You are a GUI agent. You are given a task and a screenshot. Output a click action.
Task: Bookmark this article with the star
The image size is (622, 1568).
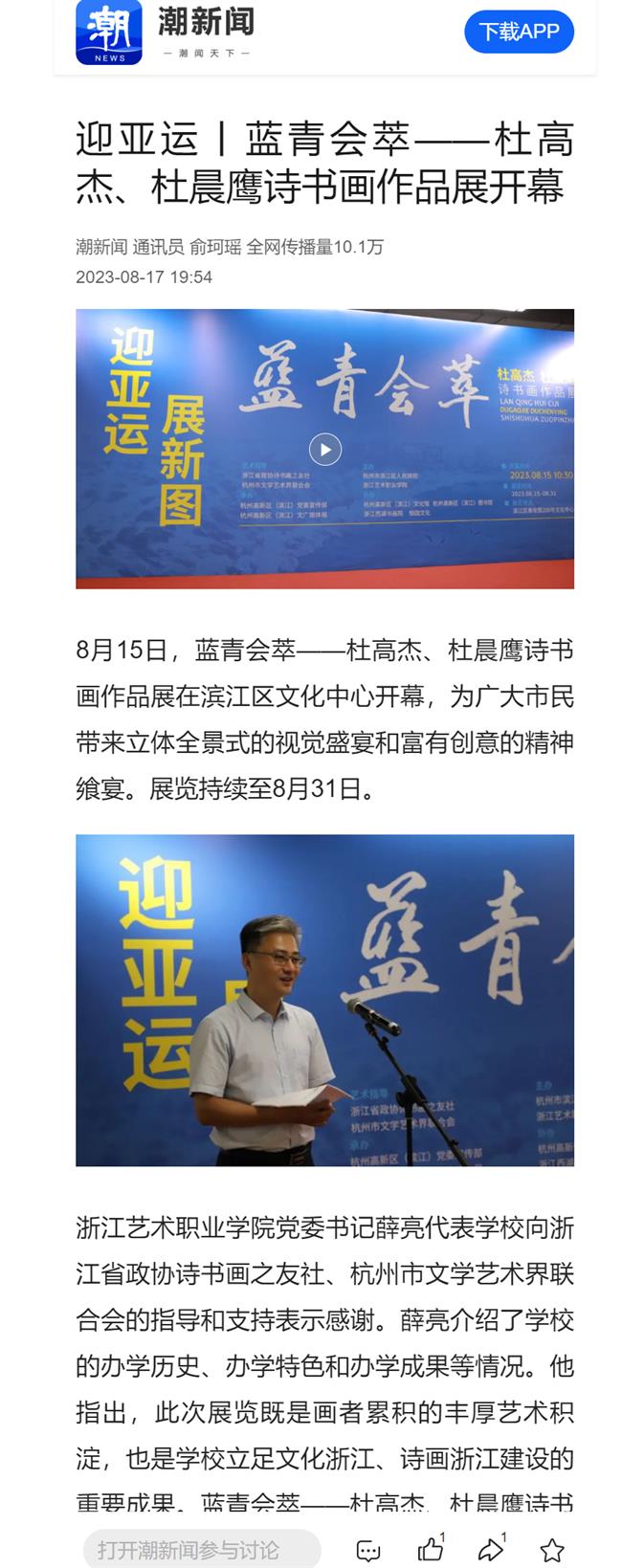[551, 1550]
